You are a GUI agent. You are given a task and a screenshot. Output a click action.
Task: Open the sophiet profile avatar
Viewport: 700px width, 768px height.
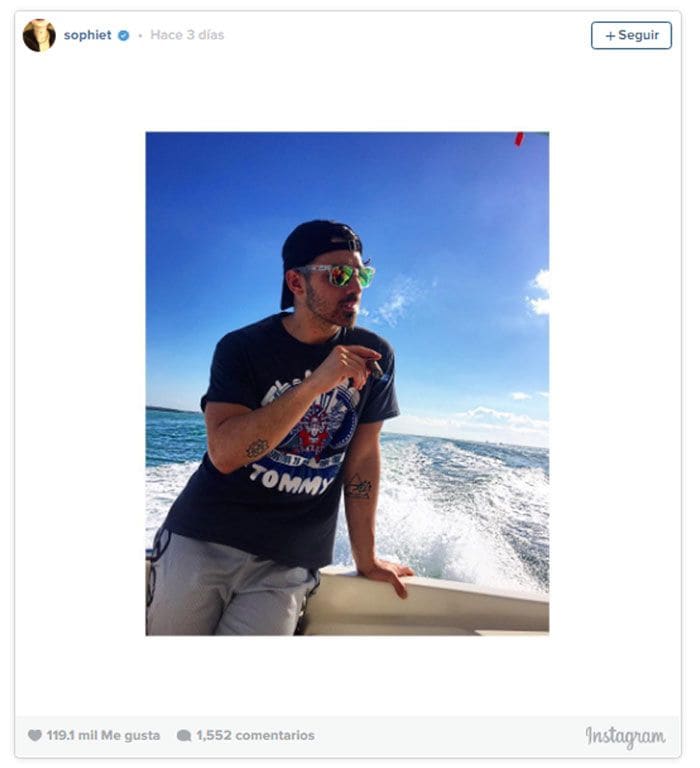click(39, 35)
